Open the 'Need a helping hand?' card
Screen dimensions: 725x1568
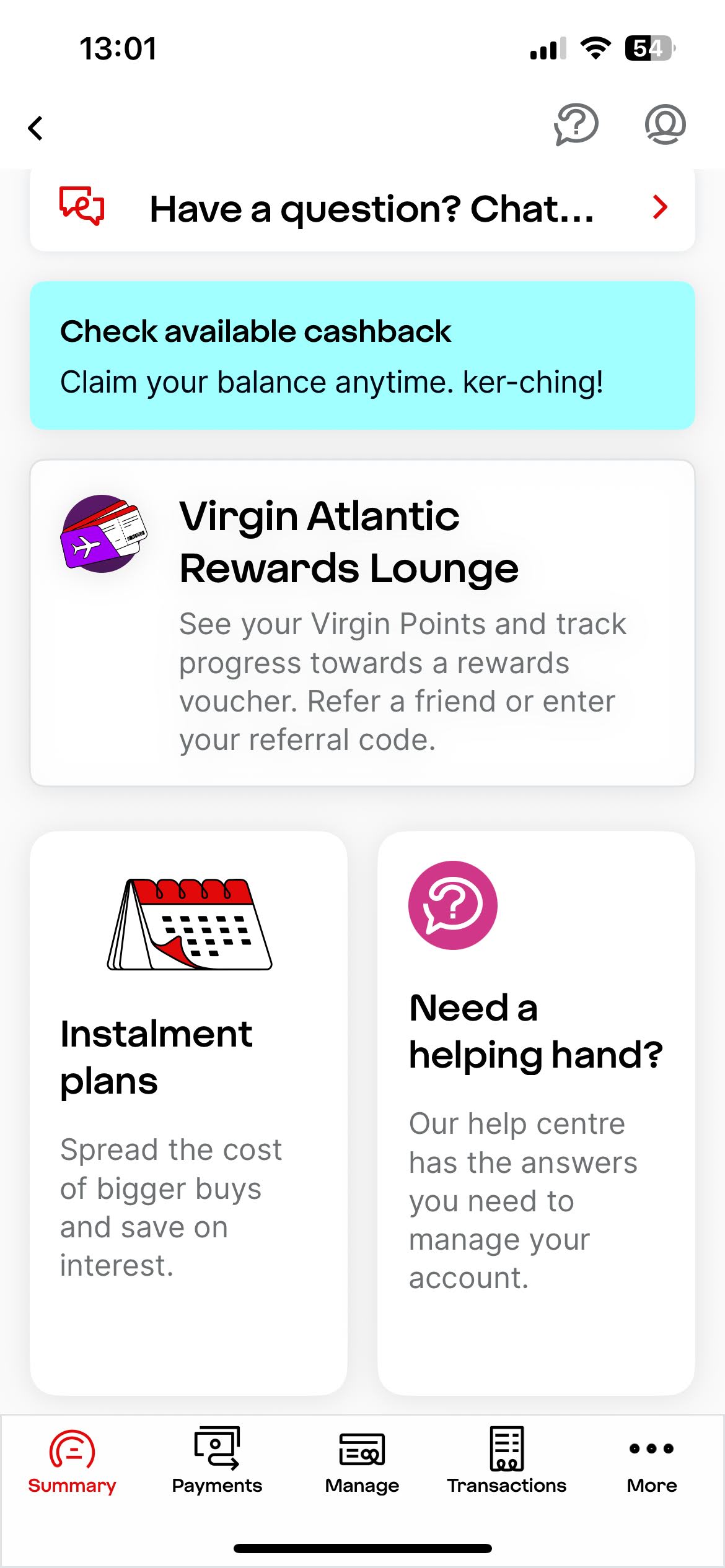[536, 1112]
